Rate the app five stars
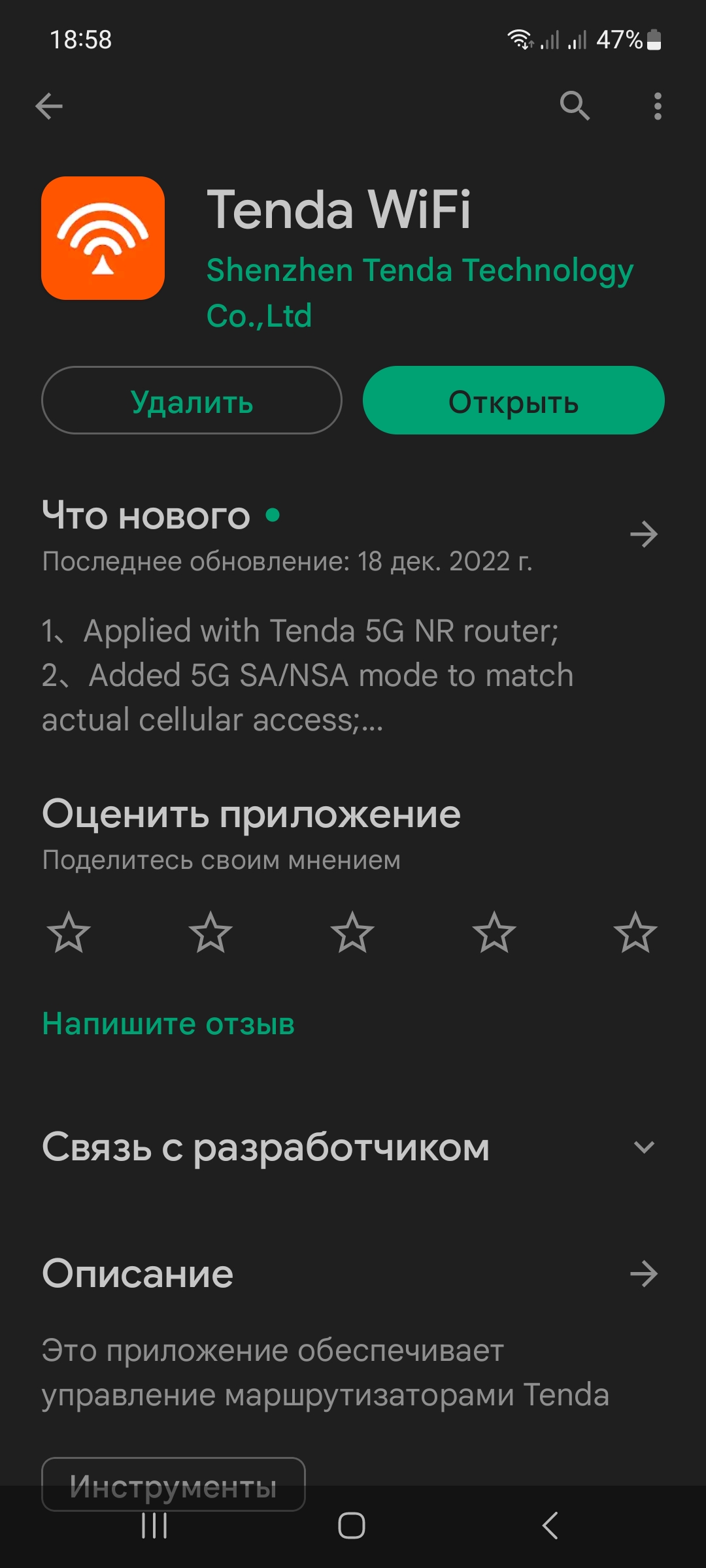 click(635, 933)
